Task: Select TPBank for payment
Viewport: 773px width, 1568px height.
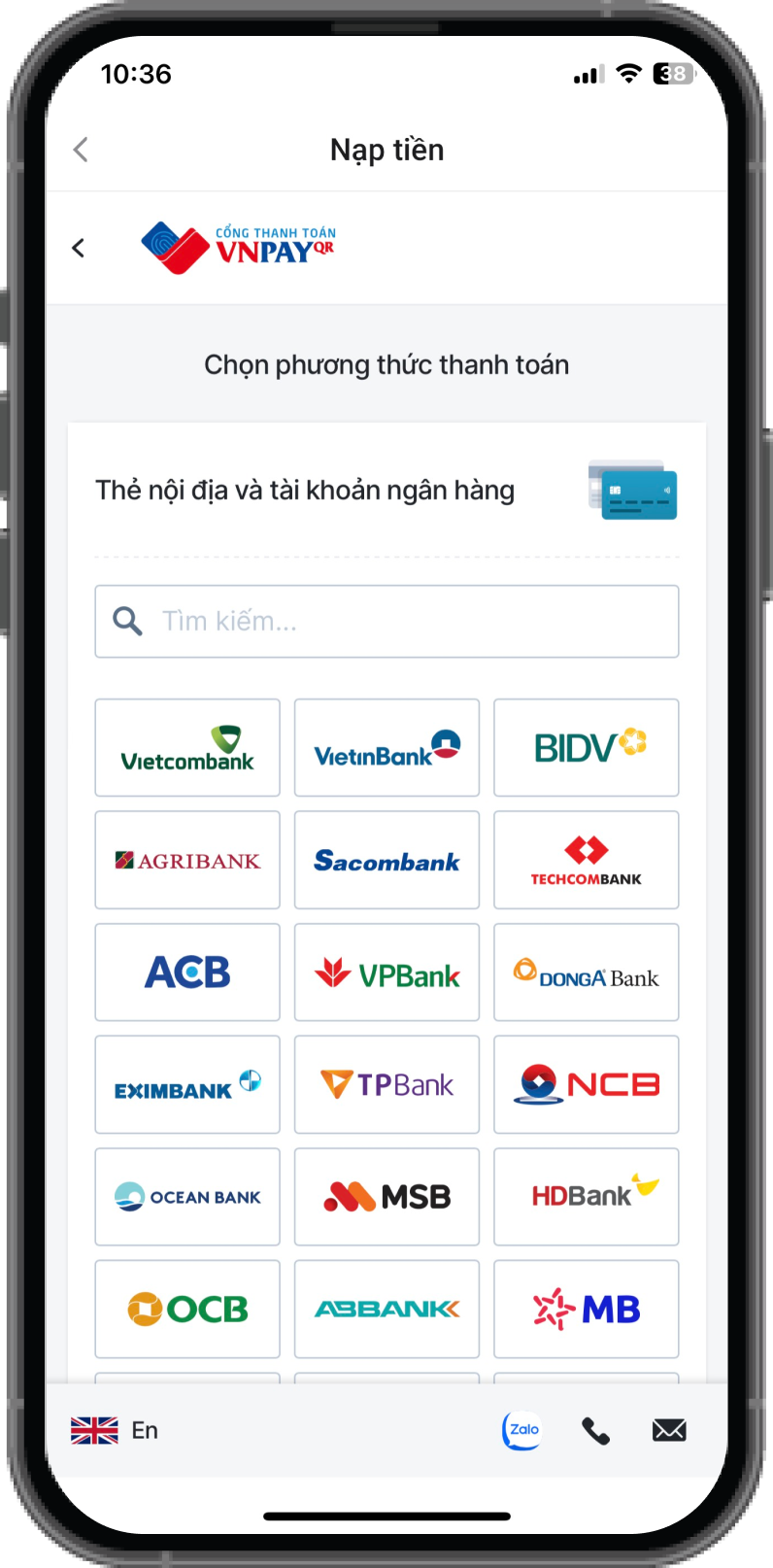Action: 386,1084
